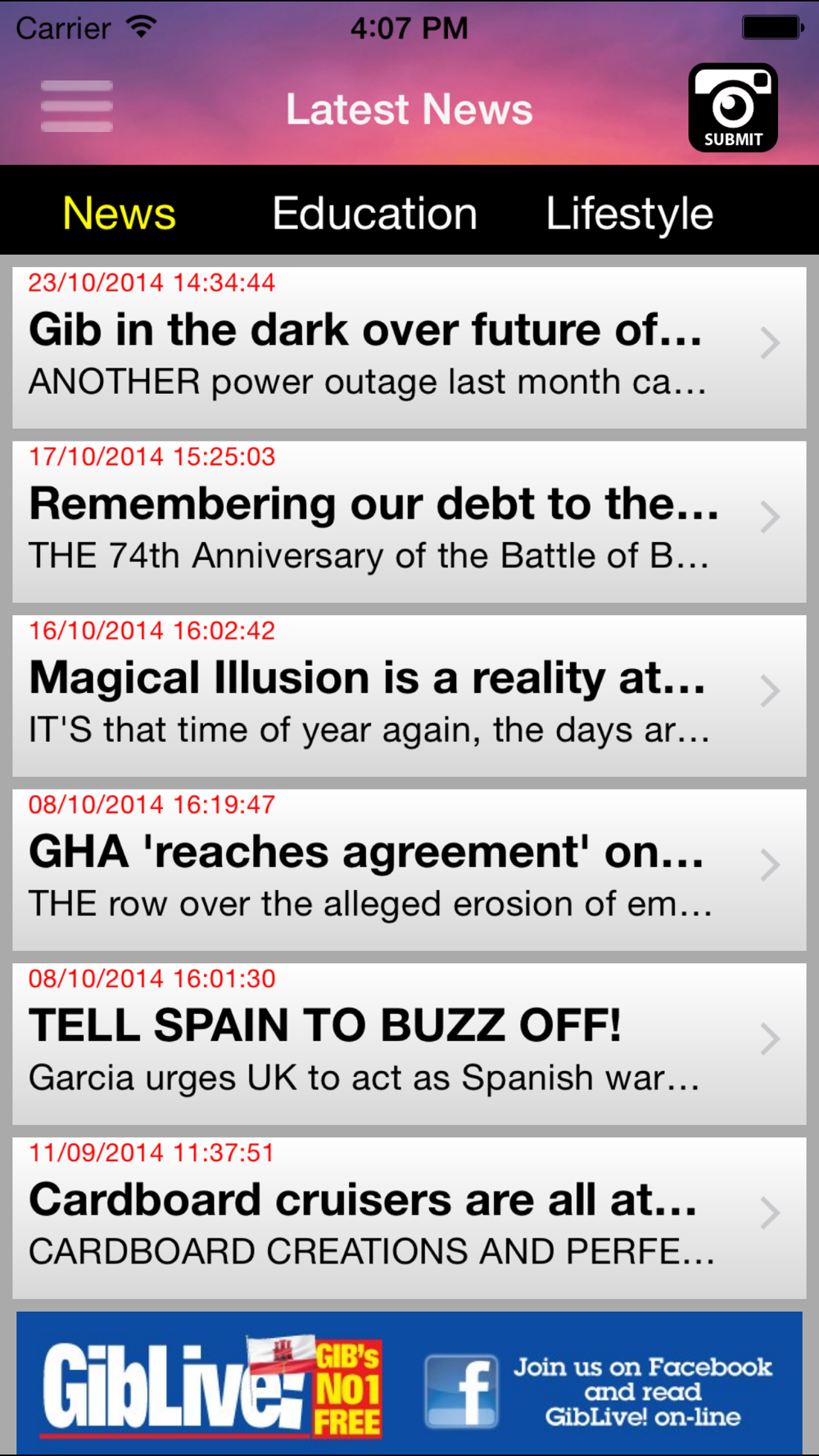
Task: Open 'Magical Illusion is a reality' article
Action: 409,696
